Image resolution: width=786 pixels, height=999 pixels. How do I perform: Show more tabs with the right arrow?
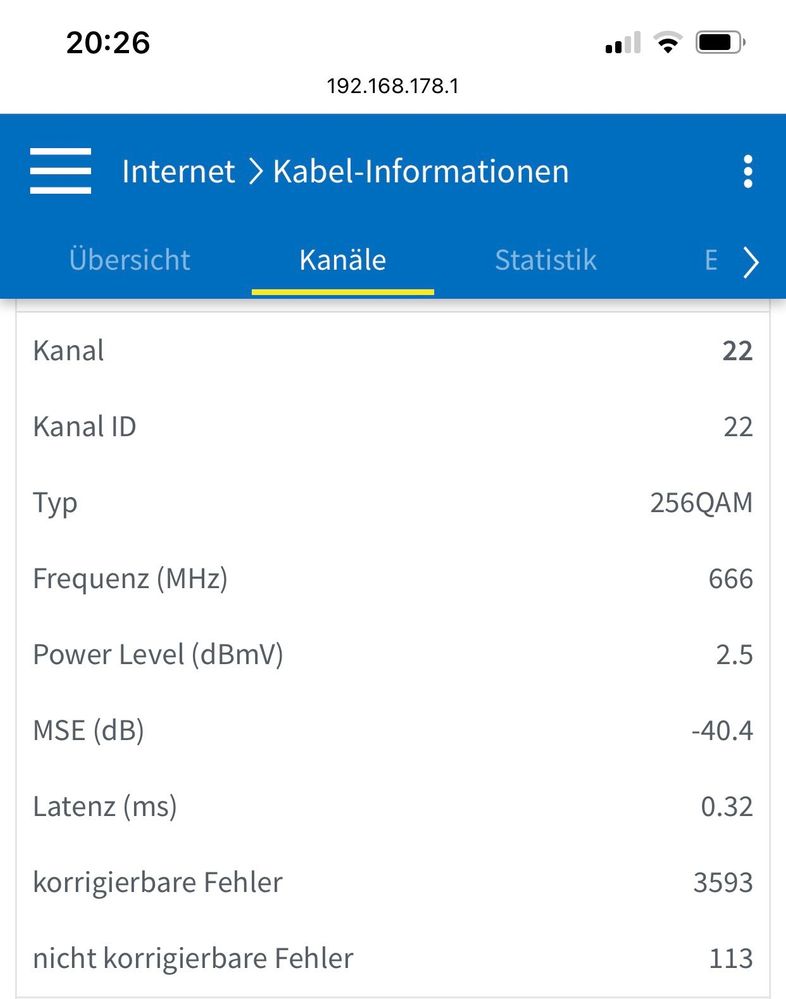coord(751,263)
